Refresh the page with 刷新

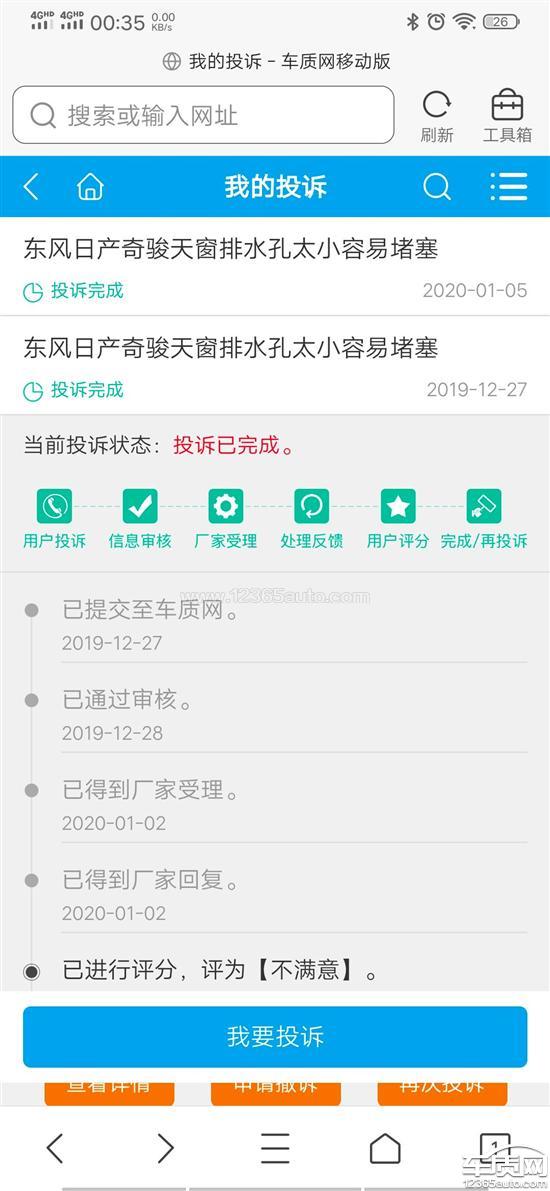[x=437, y=116]
